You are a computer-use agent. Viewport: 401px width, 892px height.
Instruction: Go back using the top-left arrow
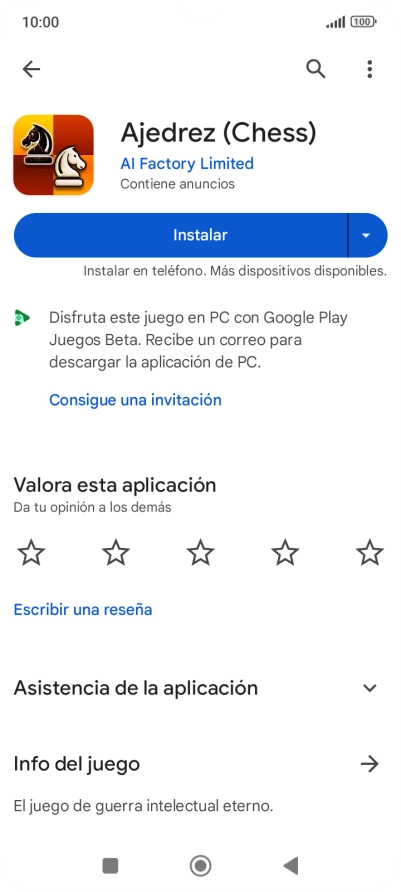pyautogui.click(x=31, y=69)
